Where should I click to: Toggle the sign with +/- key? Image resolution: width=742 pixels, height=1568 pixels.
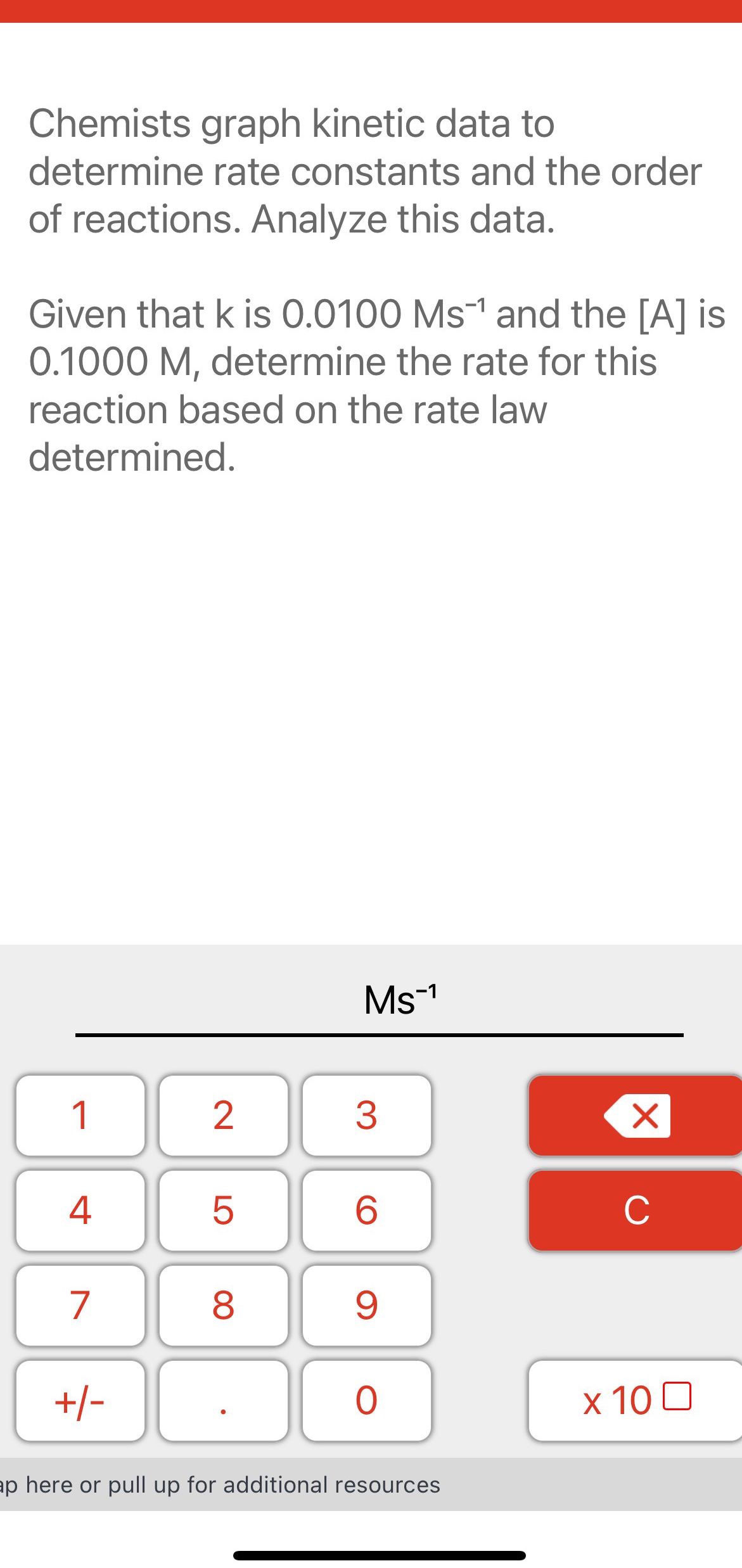[x=80, y=1400]
